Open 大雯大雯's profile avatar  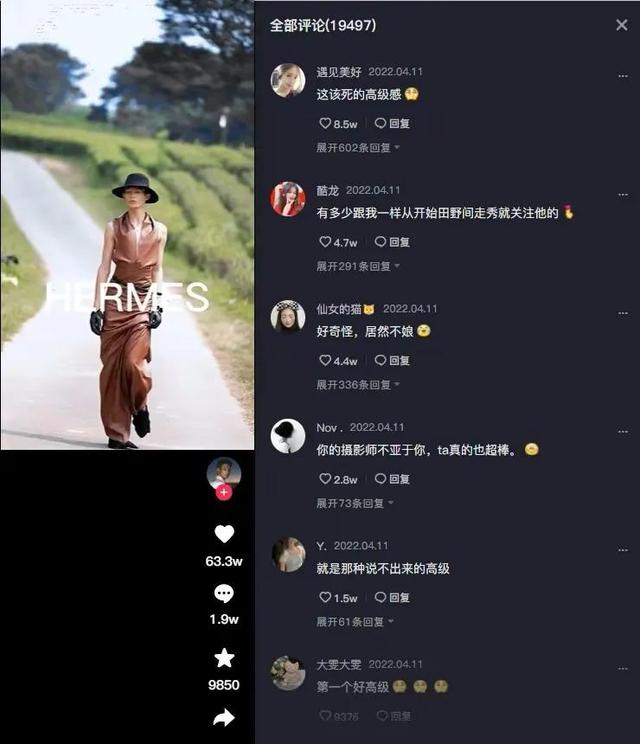(288, 673)
